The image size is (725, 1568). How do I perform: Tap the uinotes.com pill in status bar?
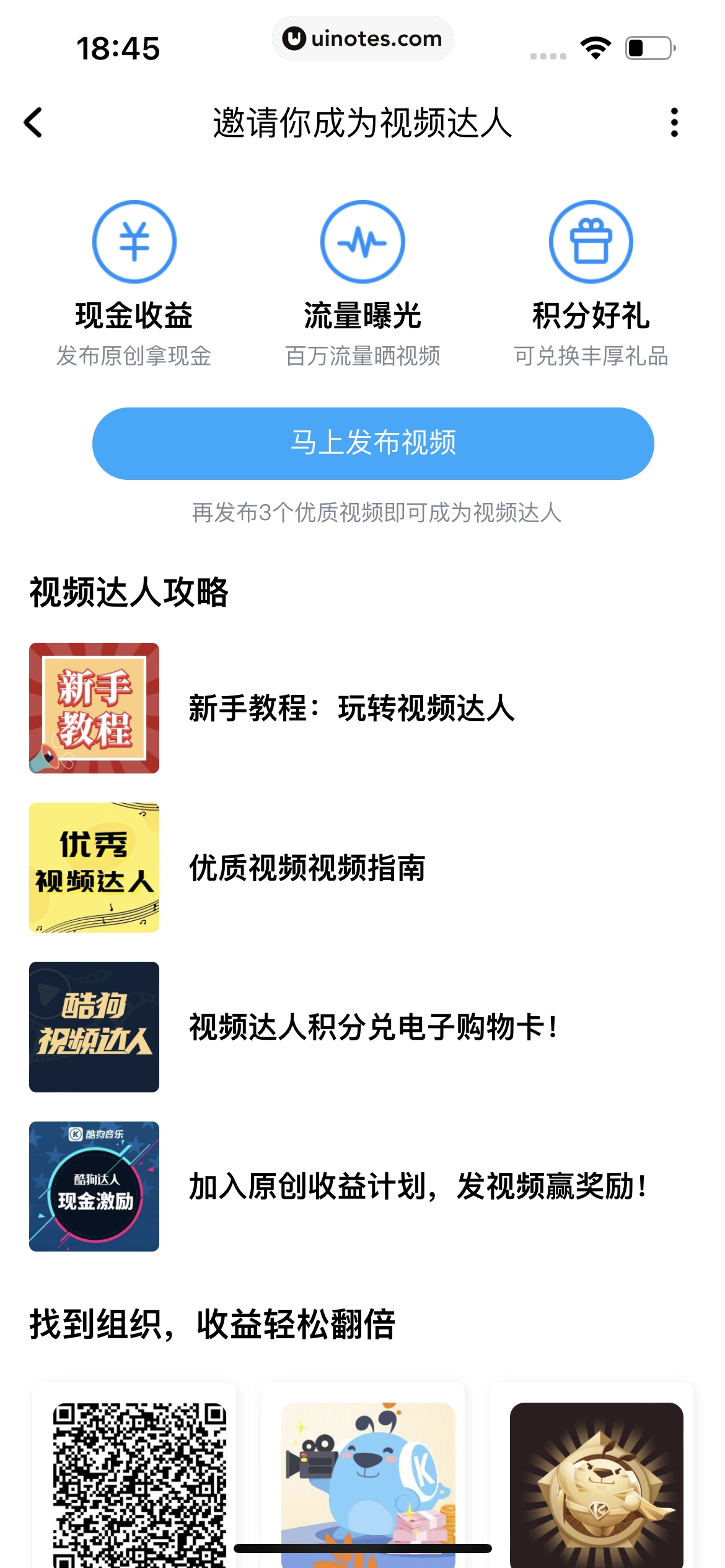(362, 39)
